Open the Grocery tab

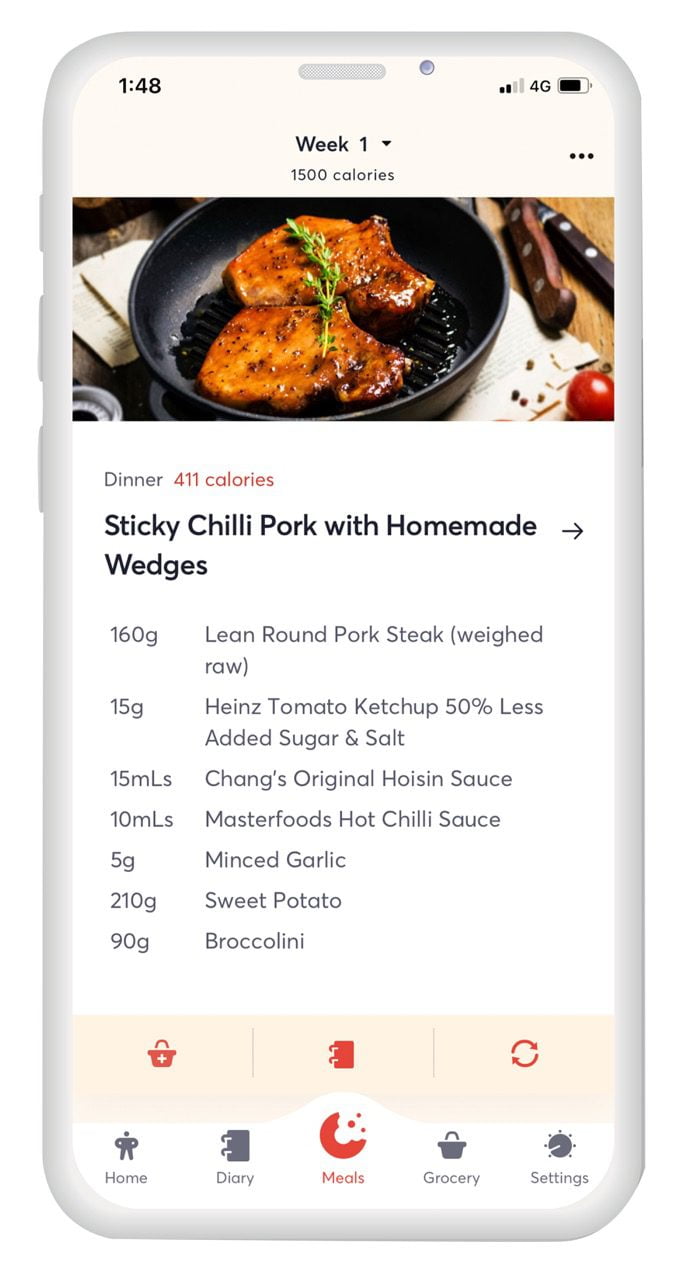(451, 1158)
